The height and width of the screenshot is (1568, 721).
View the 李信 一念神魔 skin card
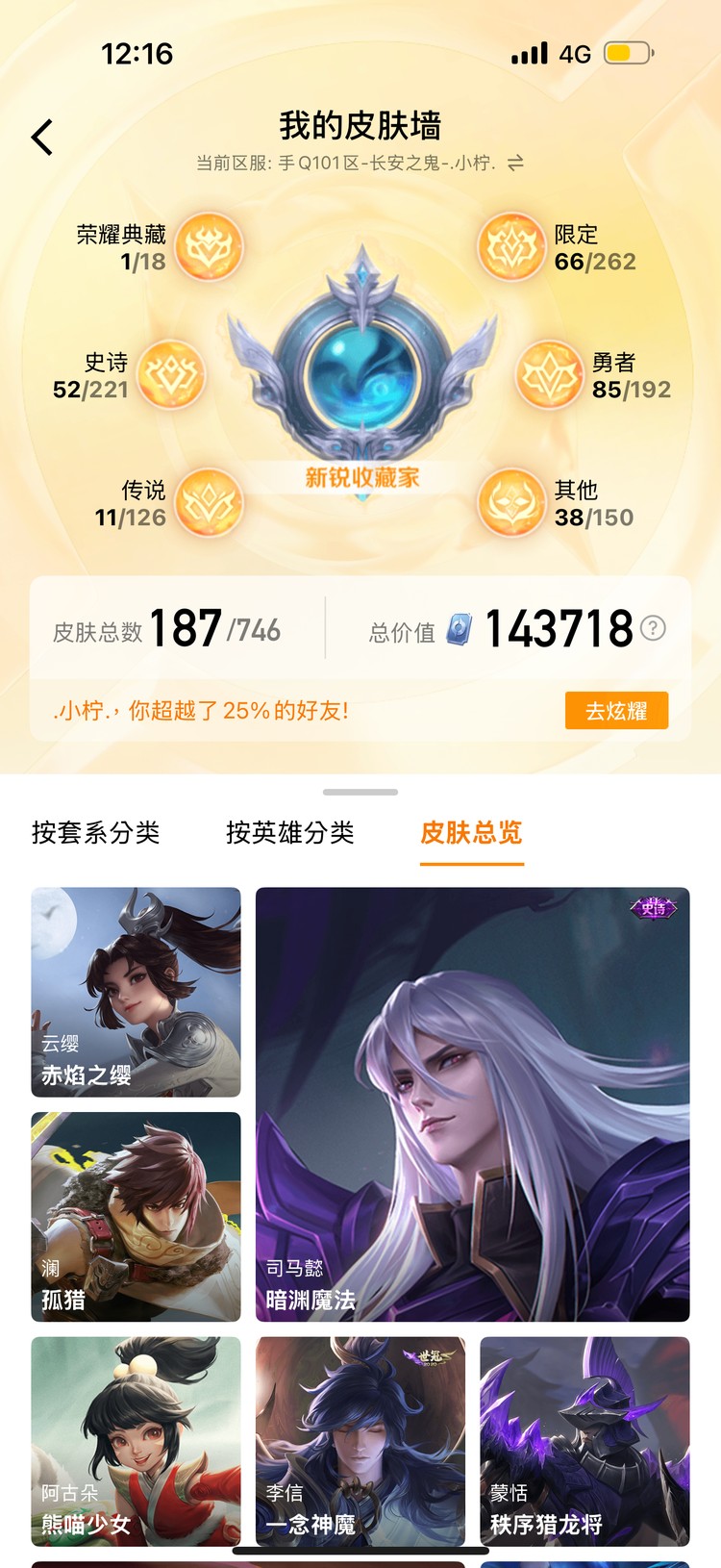[360, 1441]
